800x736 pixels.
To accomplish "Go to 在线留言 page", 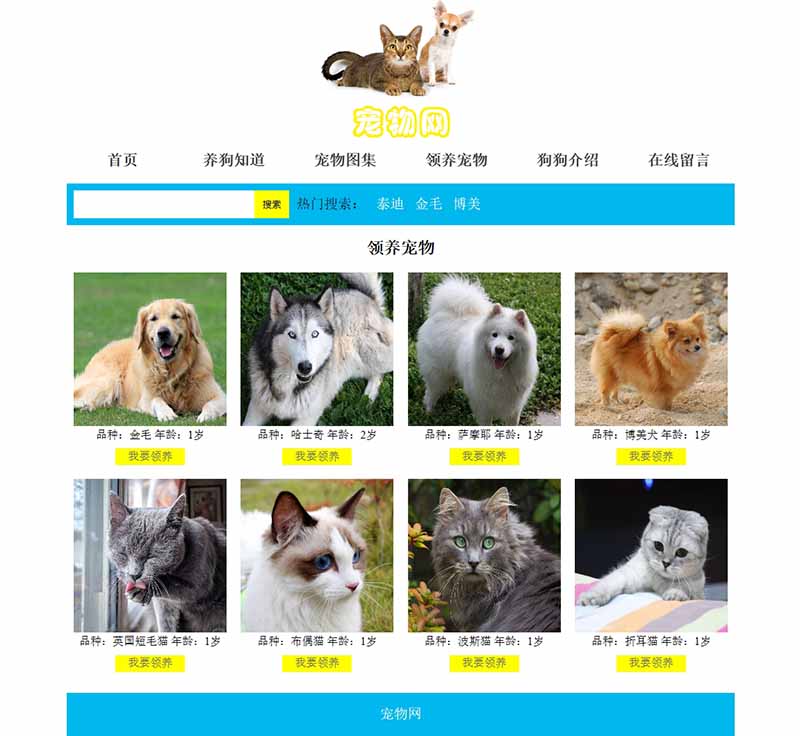I will click(x=678, y=160).
